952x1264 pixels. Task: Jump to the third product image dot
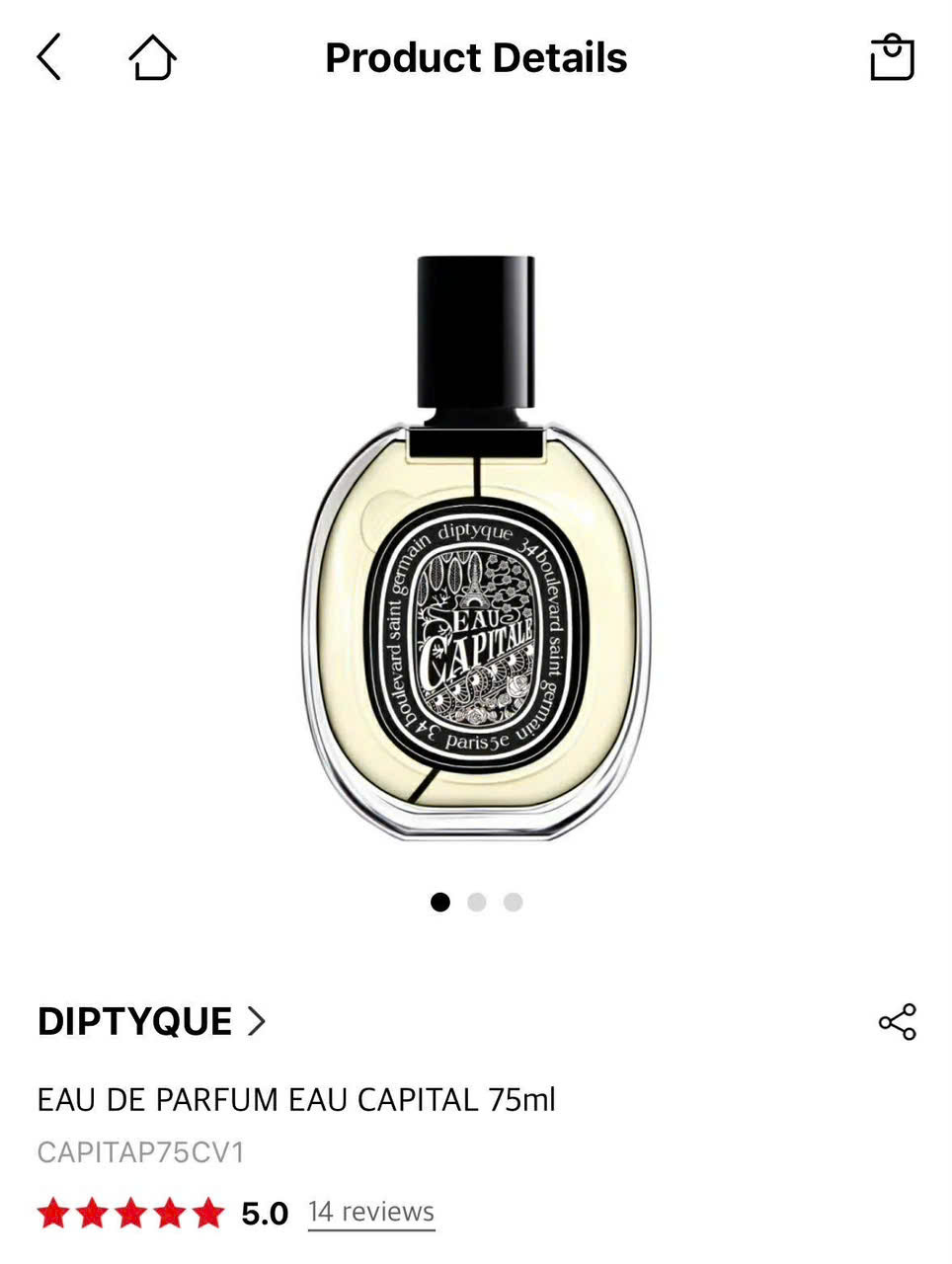tap(513, 902)
